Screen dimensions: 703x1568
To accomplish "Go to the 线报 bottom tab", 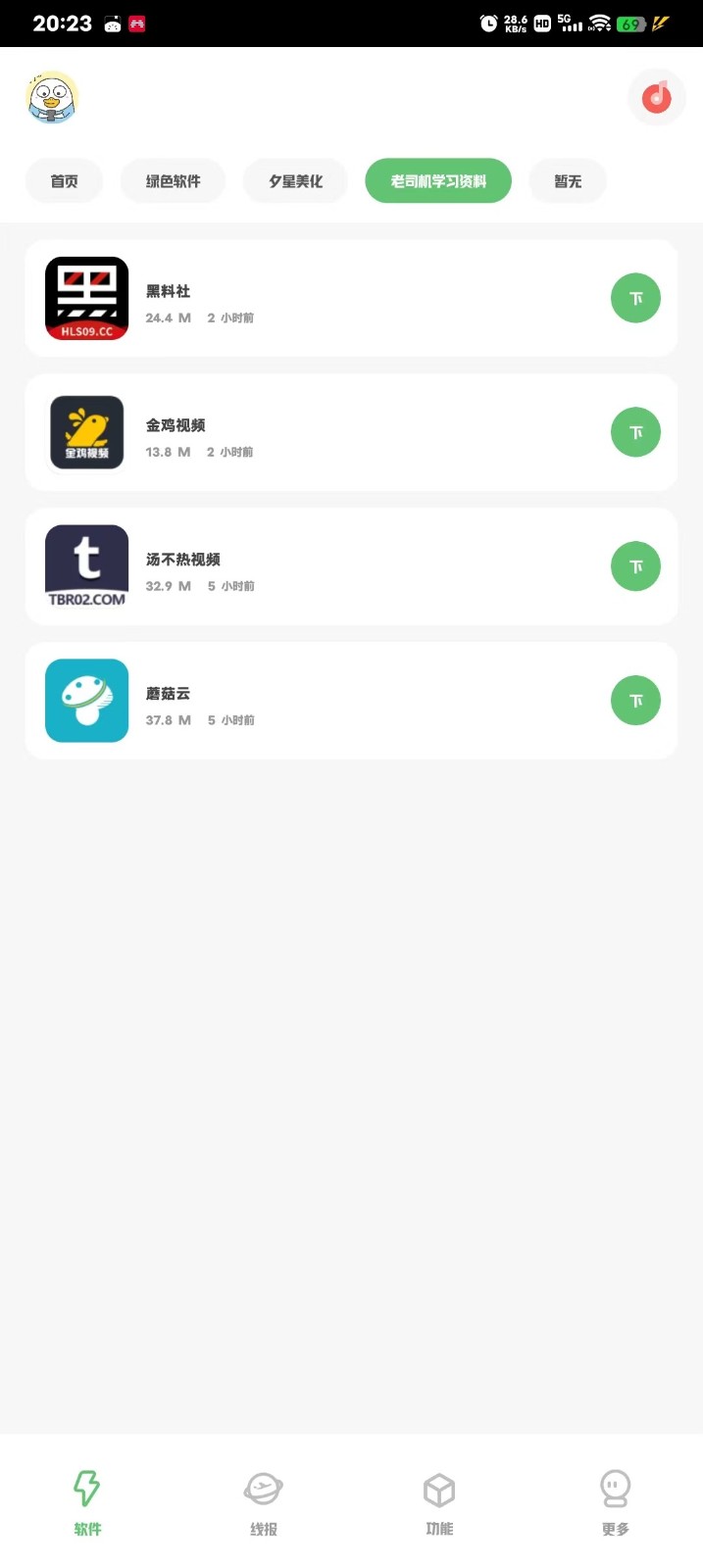I will (x=263, y=1501).
